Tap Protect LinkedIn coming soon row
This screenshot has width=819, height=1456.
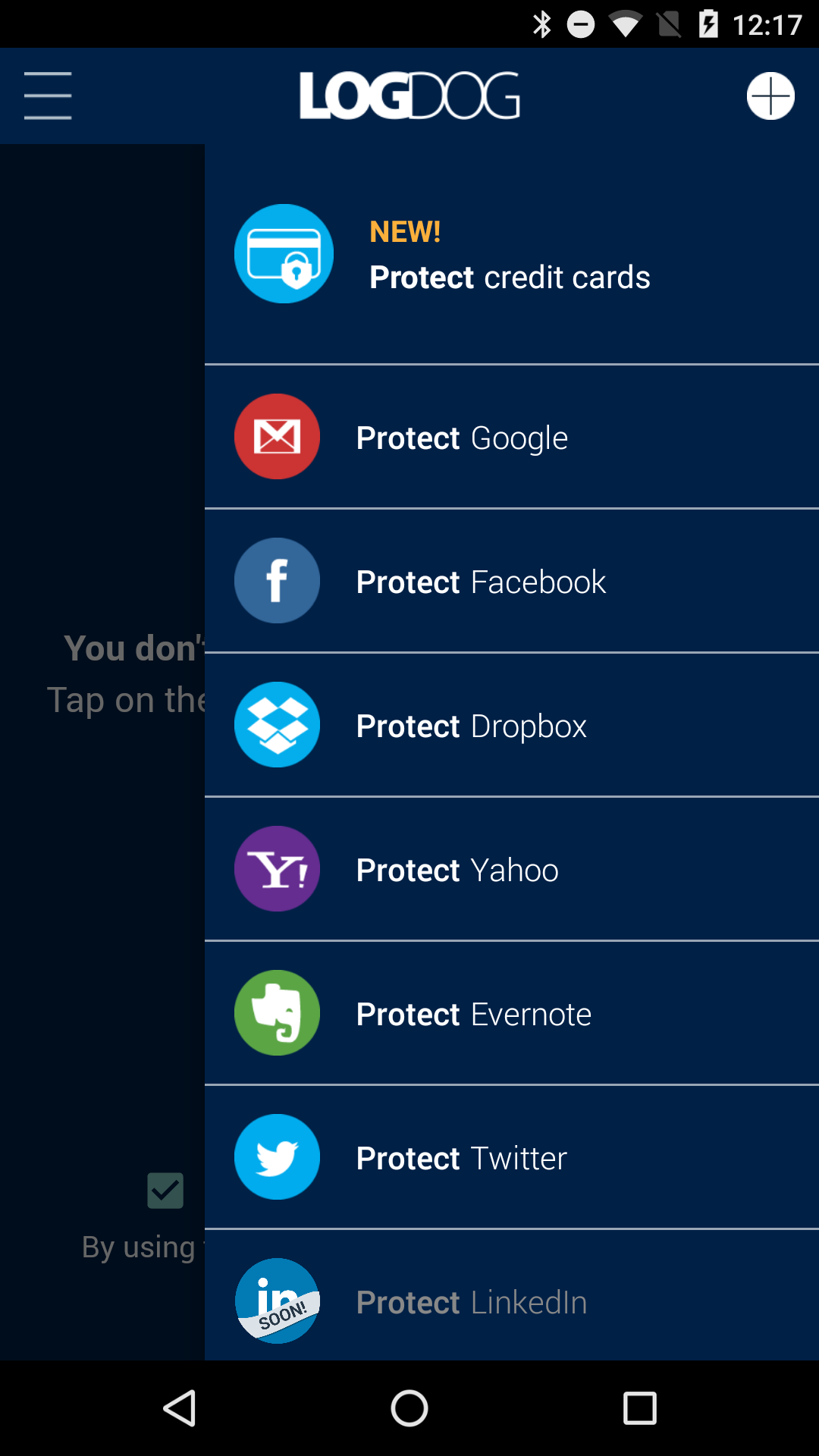[x=512, y=1295]
